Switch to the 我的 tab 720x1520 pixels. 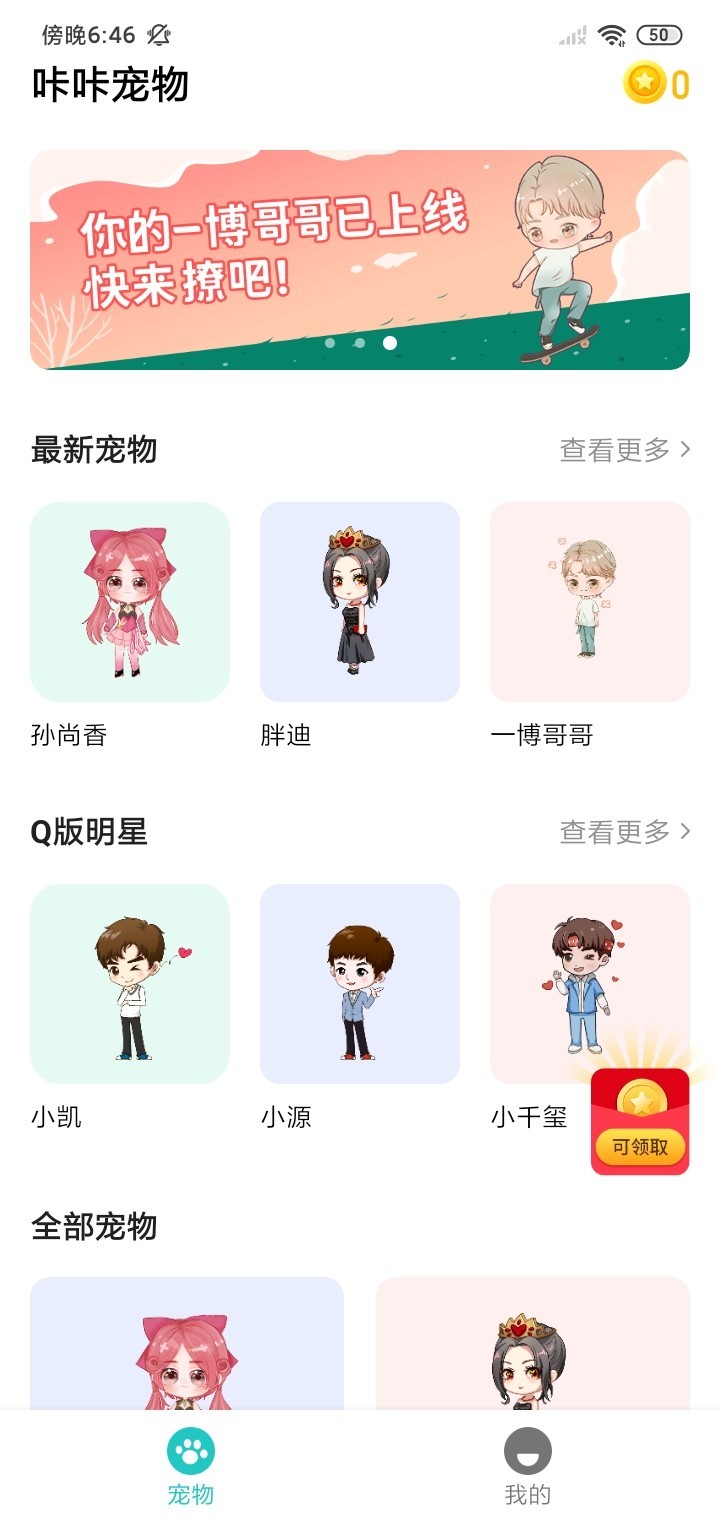(x=528, y=1466)
